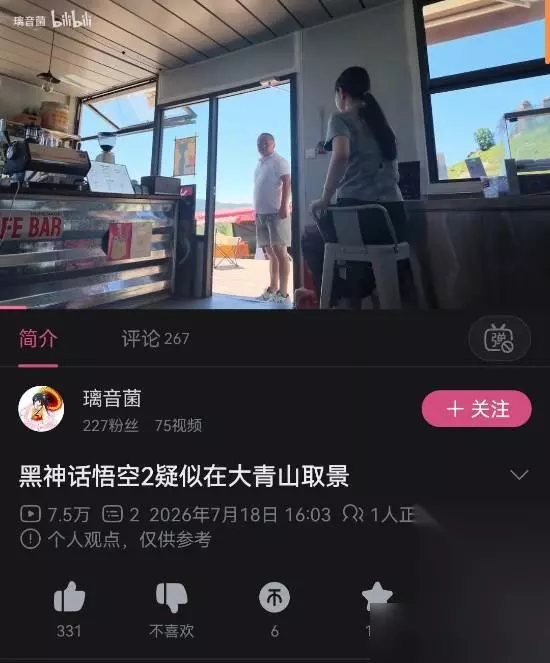The image size is (550, 663).
Task: Expand the video title description chevron
Action: click(x=519, y=474)
